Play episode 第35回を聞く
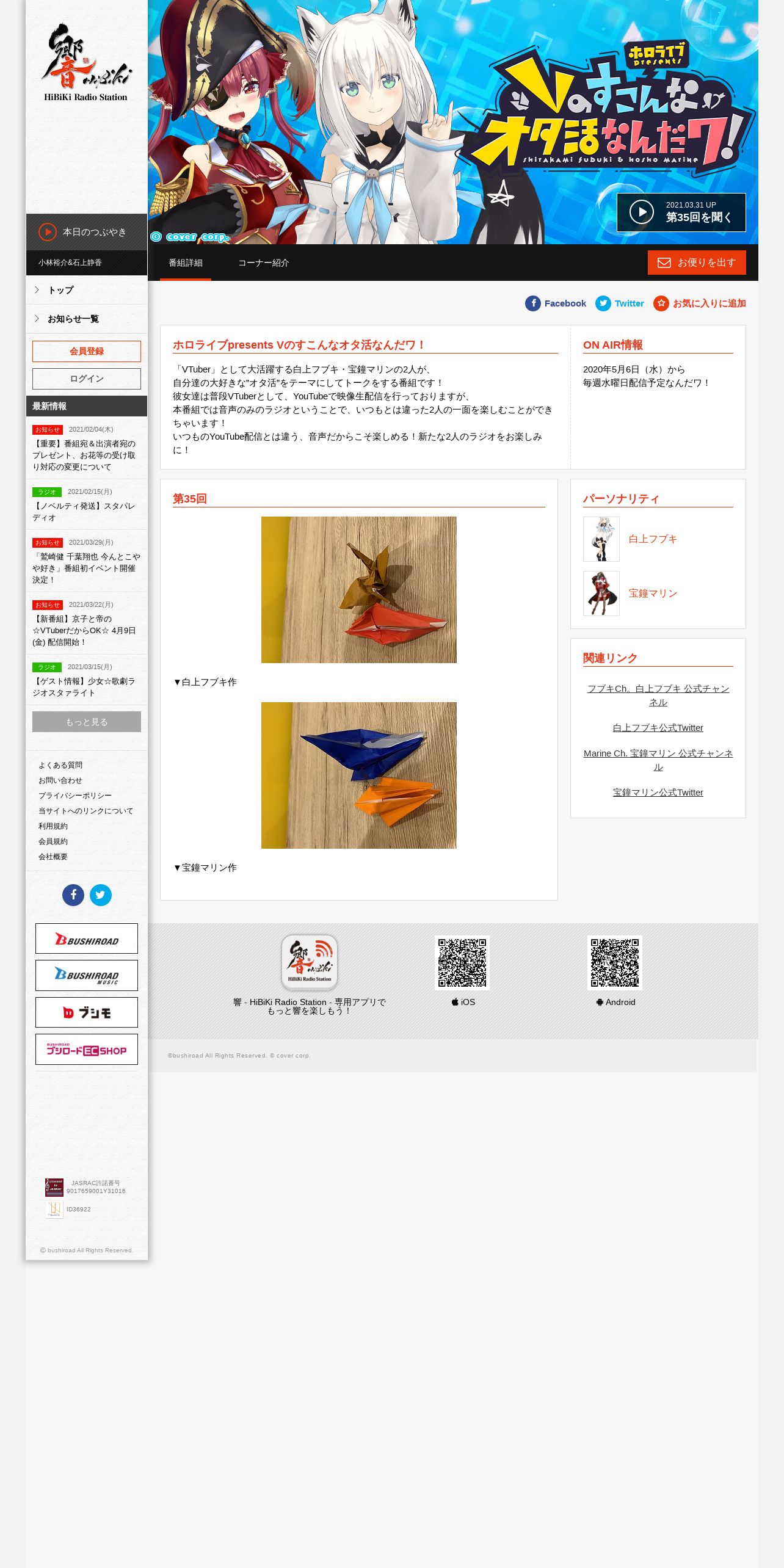The width and height of the screenshot is (784, 1568). tap(681, 212)
